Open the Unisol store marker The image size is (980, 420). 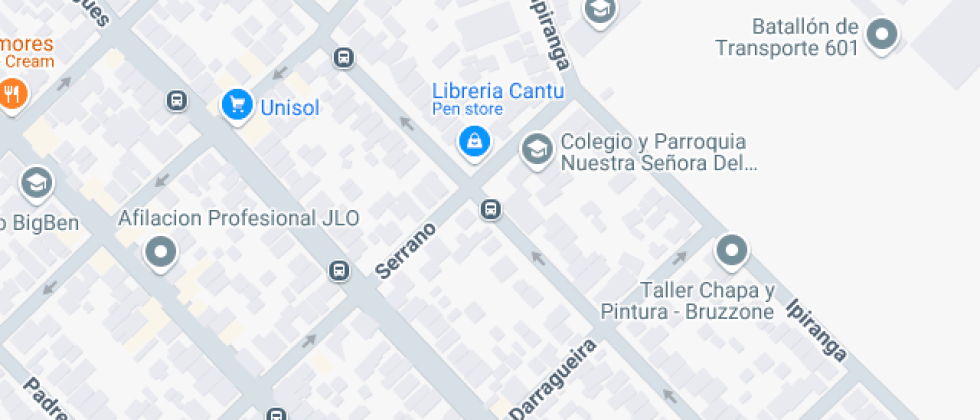237,104
